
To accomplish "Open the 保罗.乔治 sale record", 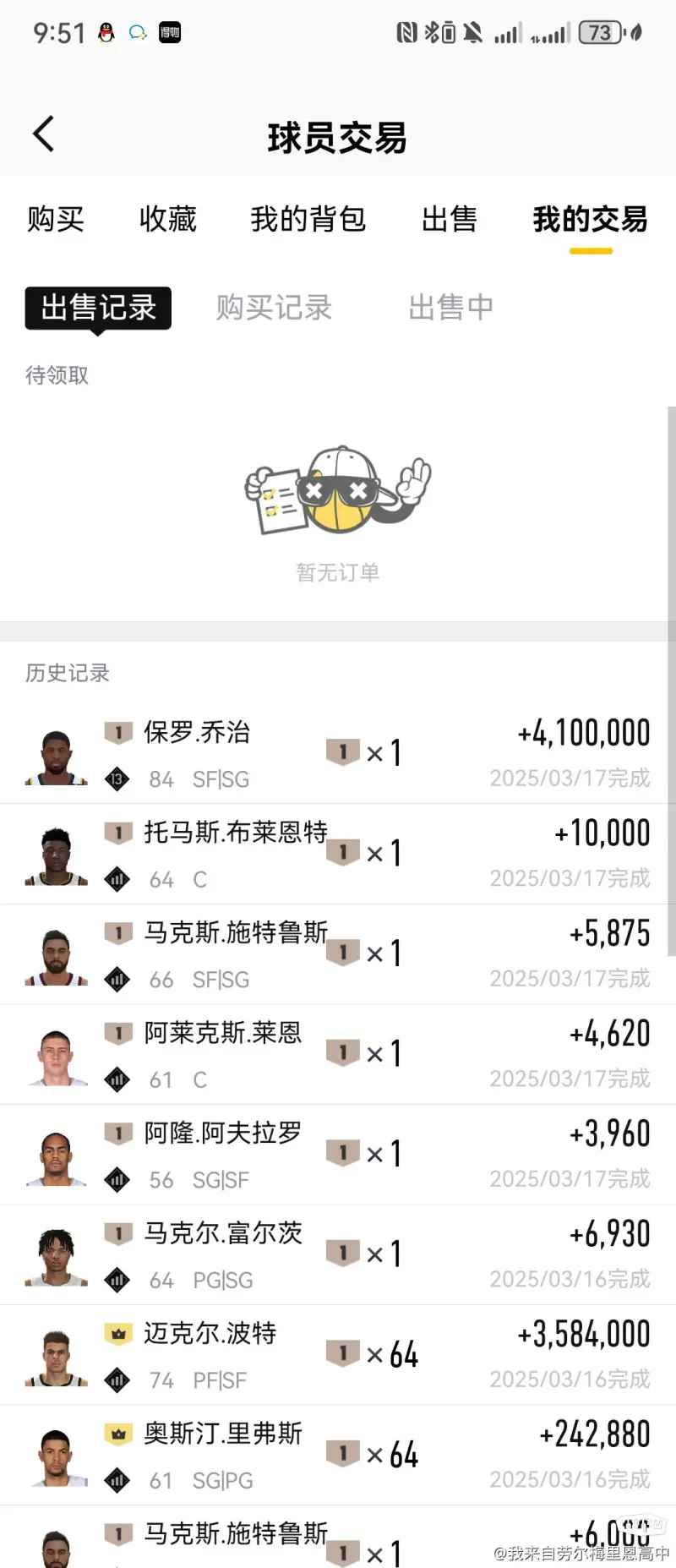I will pyautogui.click(x=338, y=754).
